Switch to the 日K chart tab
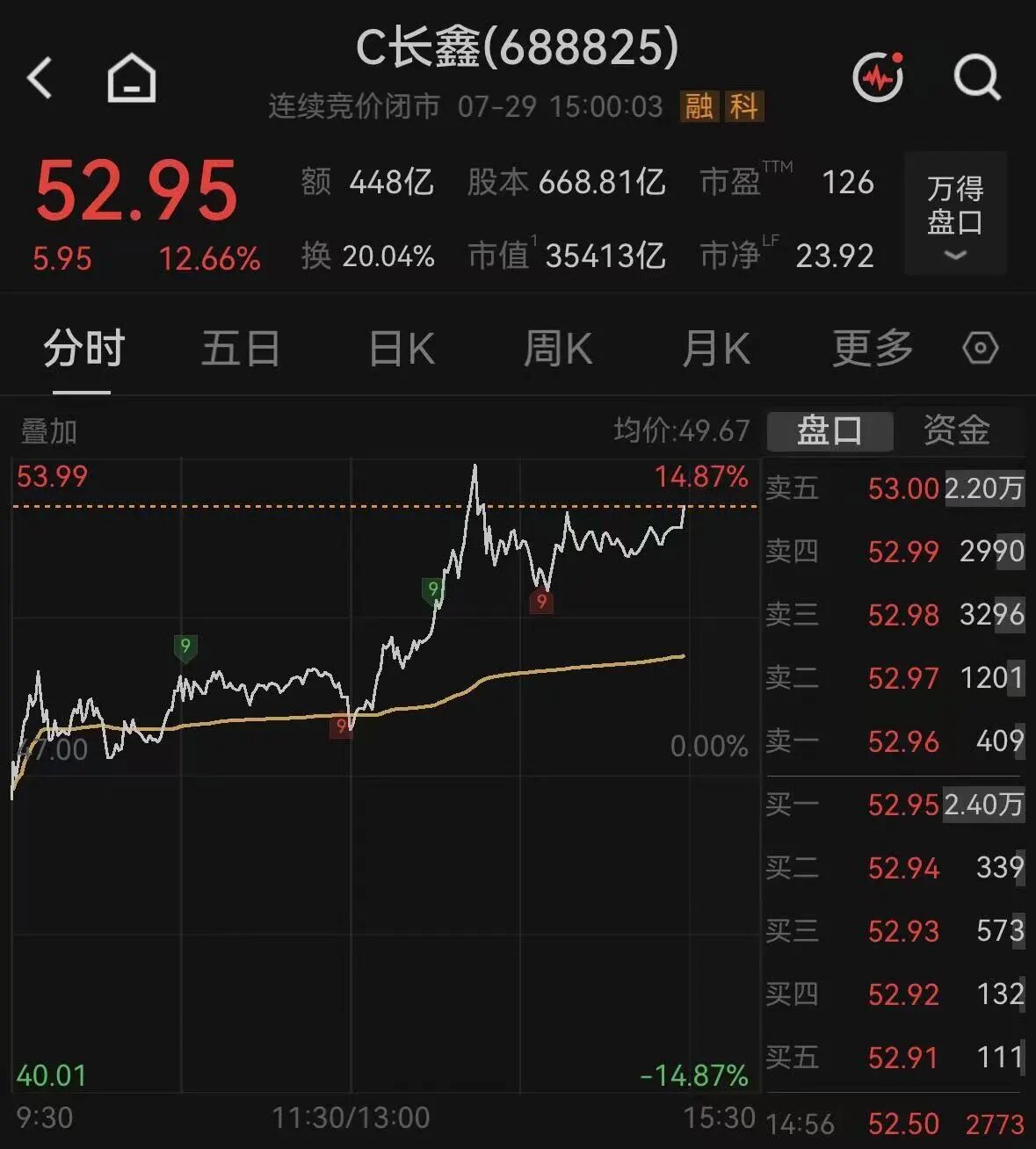1036x1149 pixels. click(x=402, y=349)
